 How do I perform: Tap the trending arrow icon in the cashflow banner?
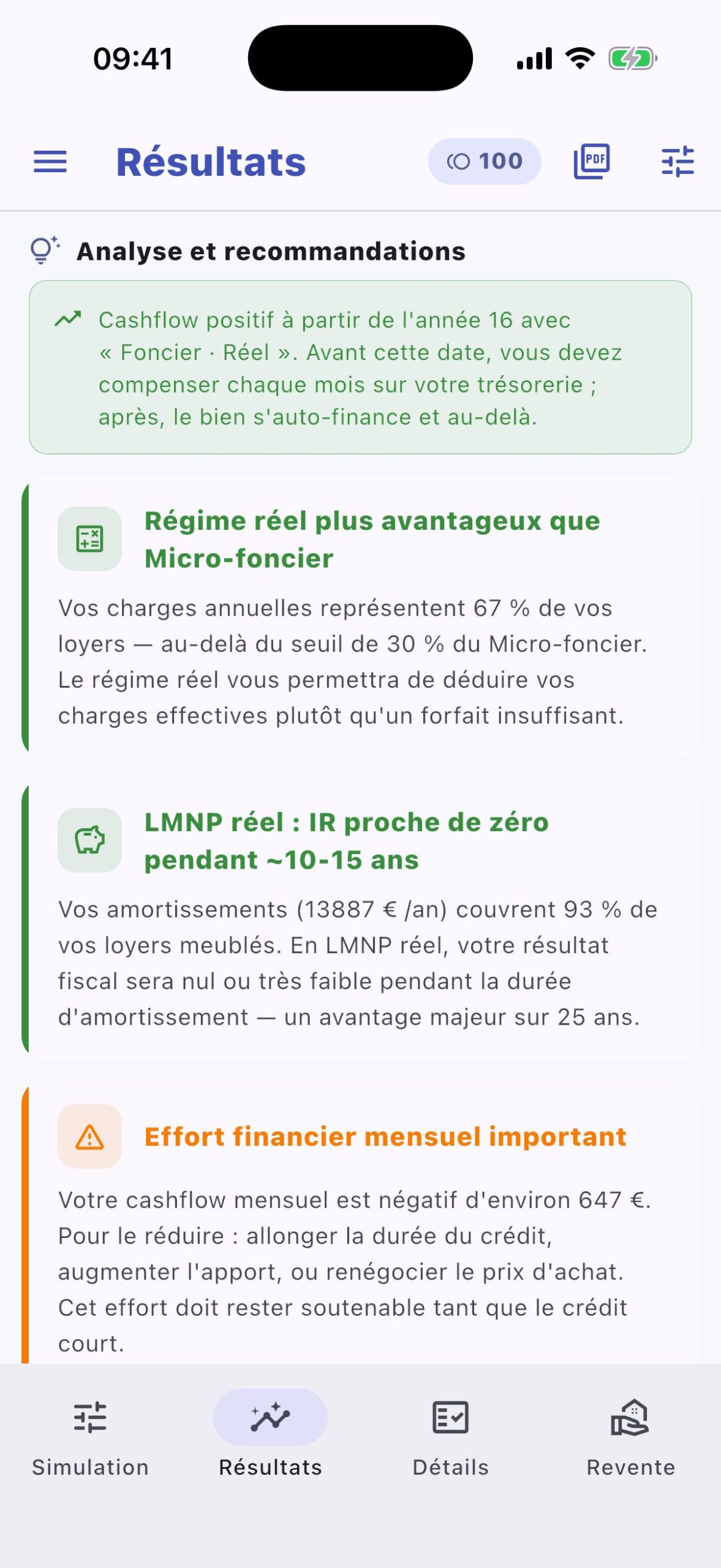[69, 318]
